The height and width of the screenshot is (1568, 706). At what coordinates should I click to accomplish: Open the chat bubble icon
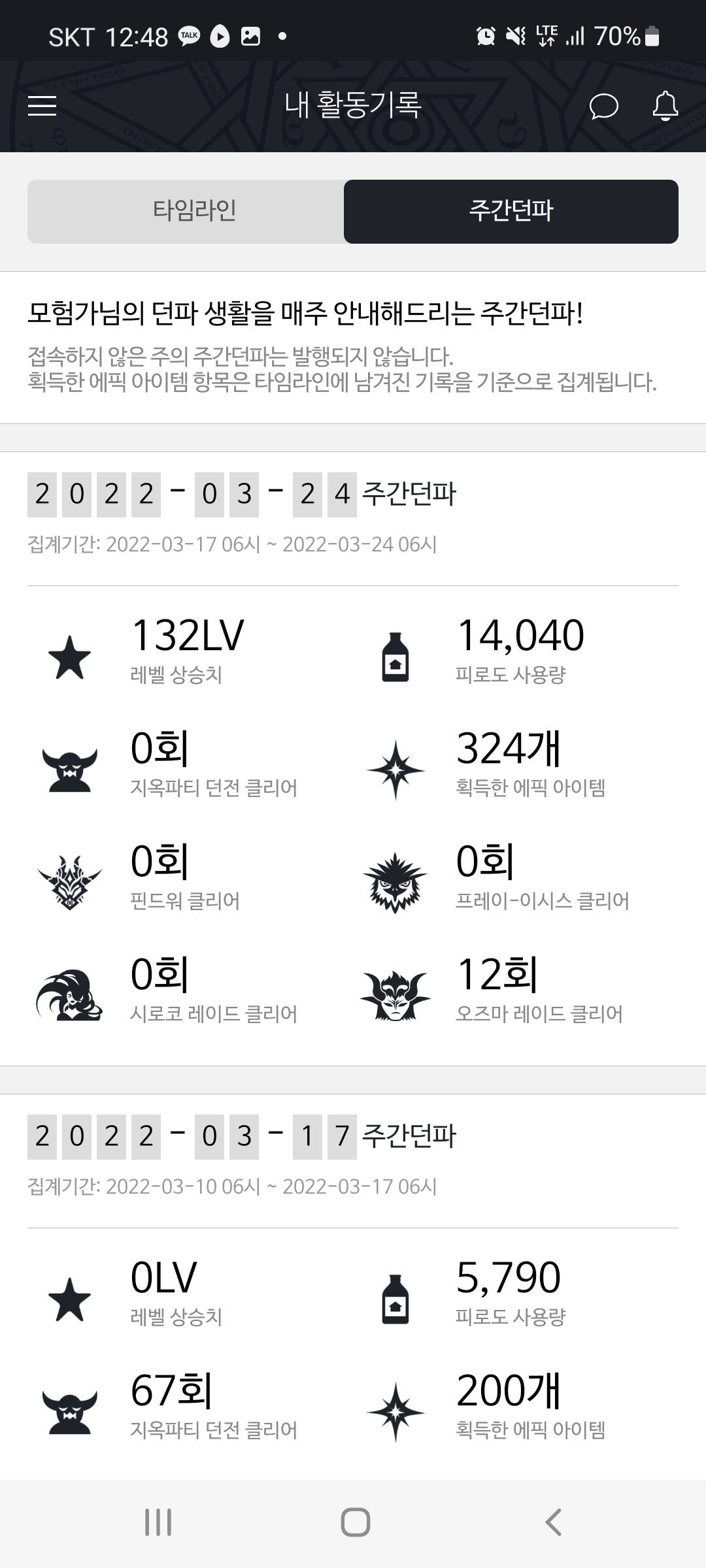[603, 106]
